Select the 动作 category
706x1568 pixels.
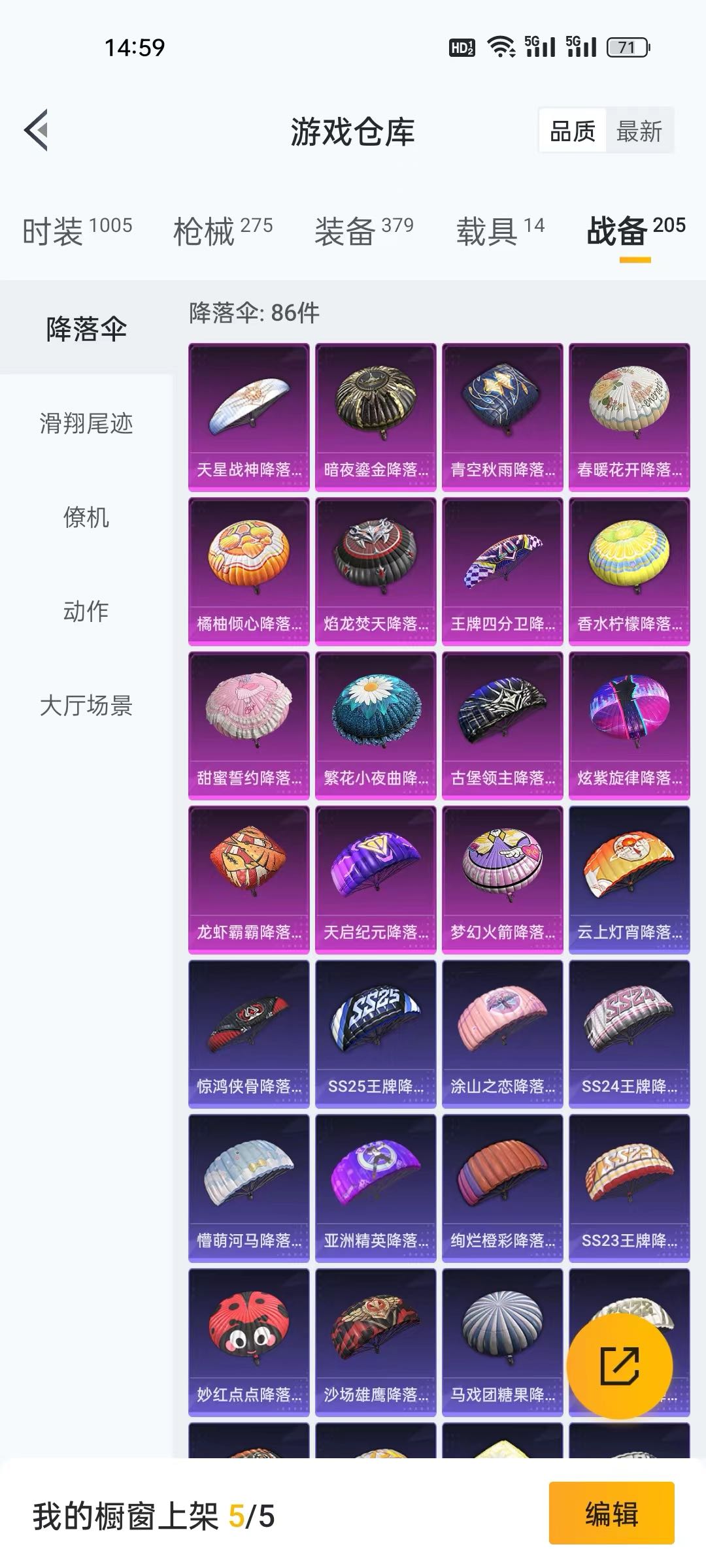click(86, 612)
